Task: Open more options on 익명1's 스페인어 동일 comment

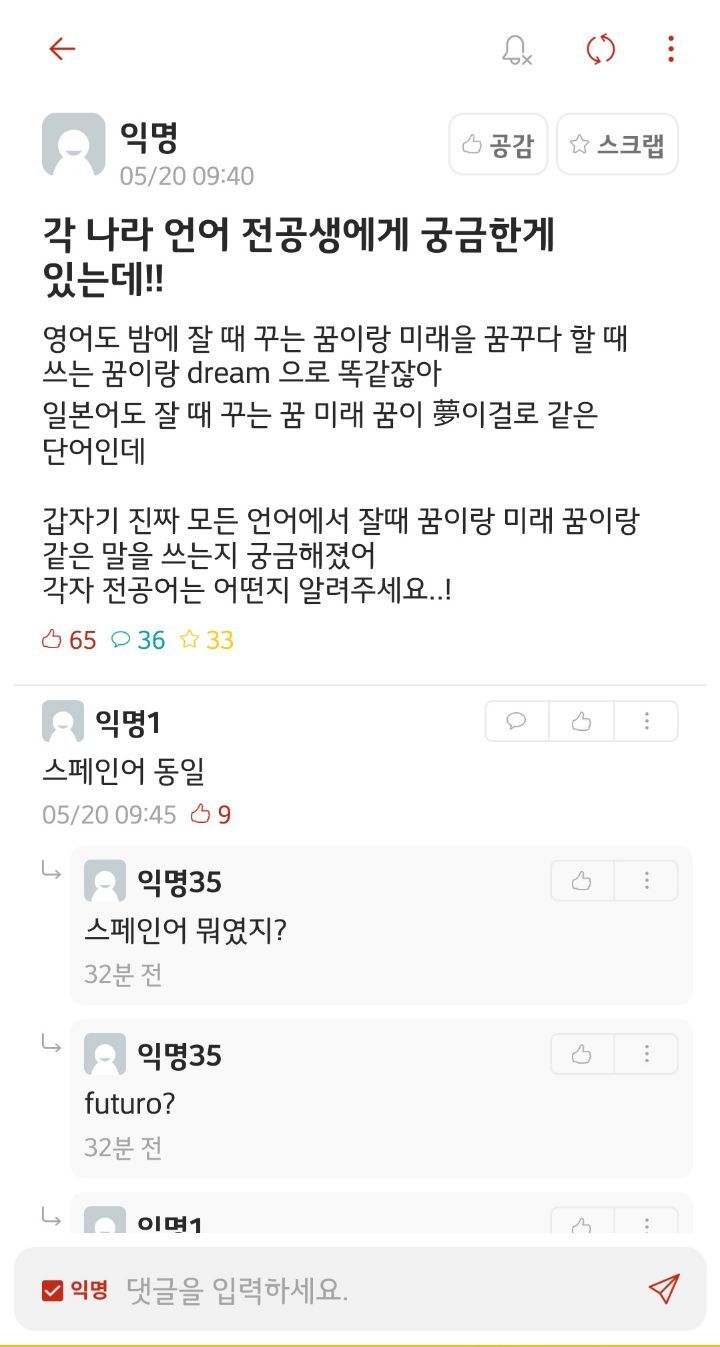Action: click(647, 721)
